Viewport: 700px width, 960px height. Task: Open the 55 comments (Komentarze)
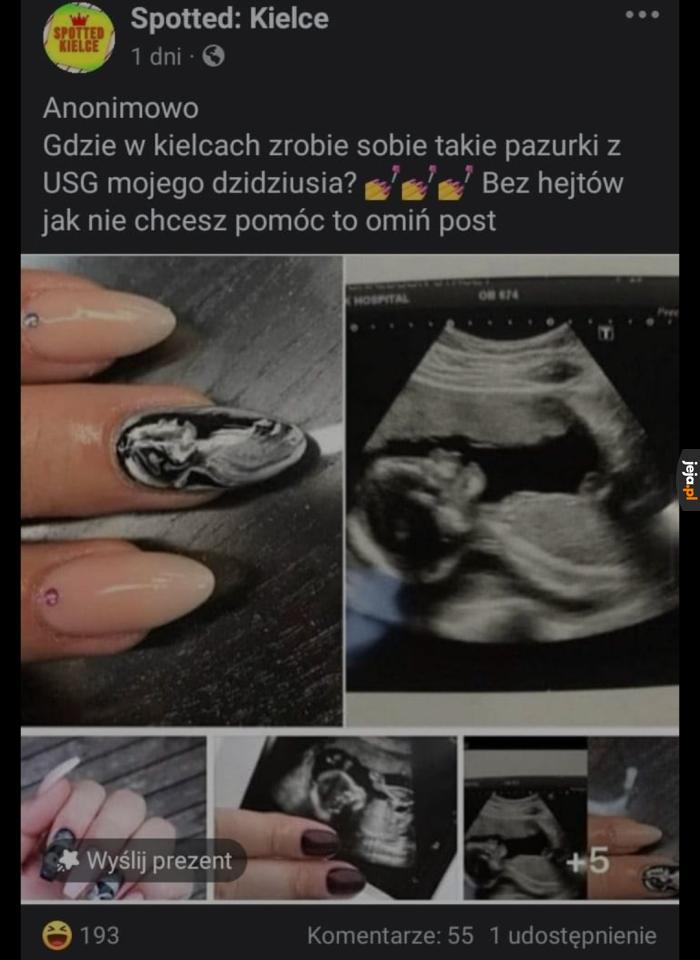[x=390, y=936]
